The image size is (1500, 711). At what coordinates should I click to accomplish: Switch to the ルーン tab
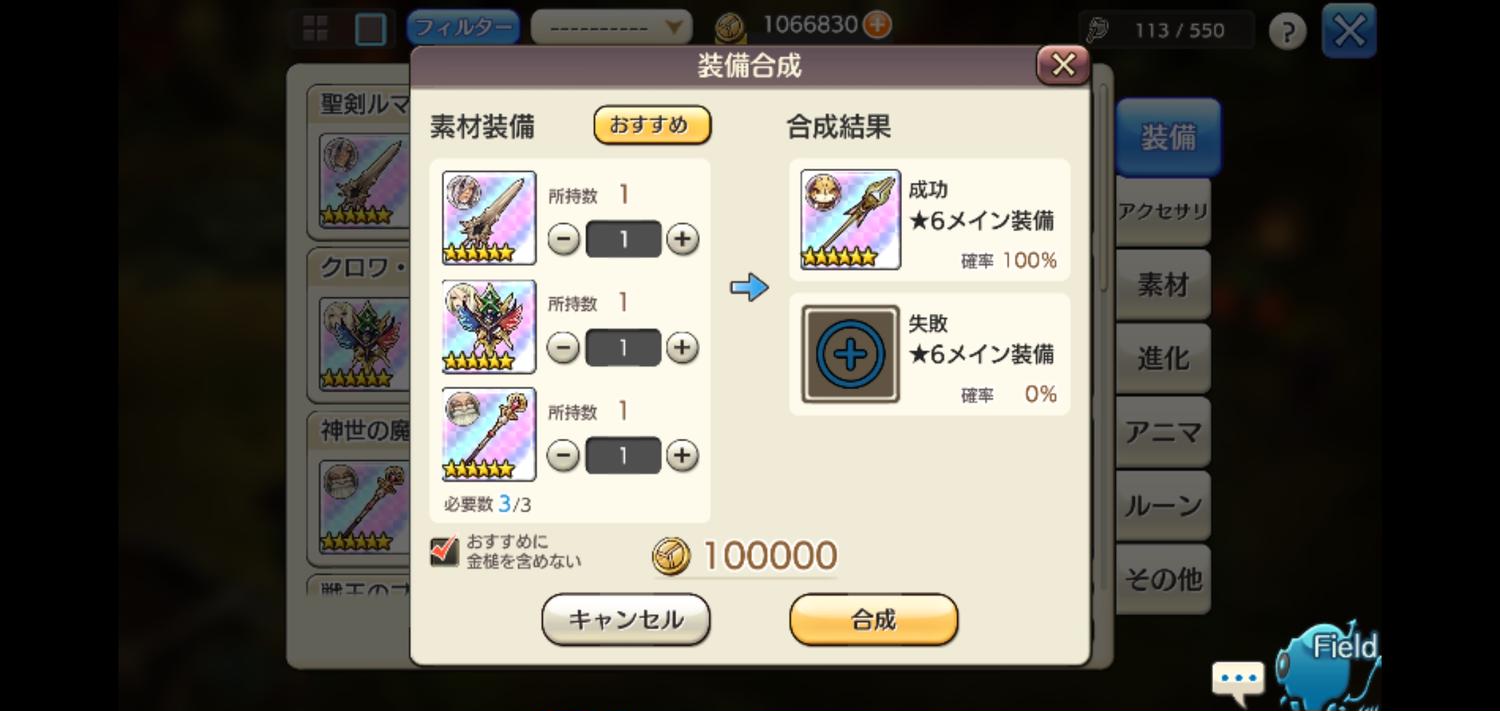click(x=1163, y=505)
